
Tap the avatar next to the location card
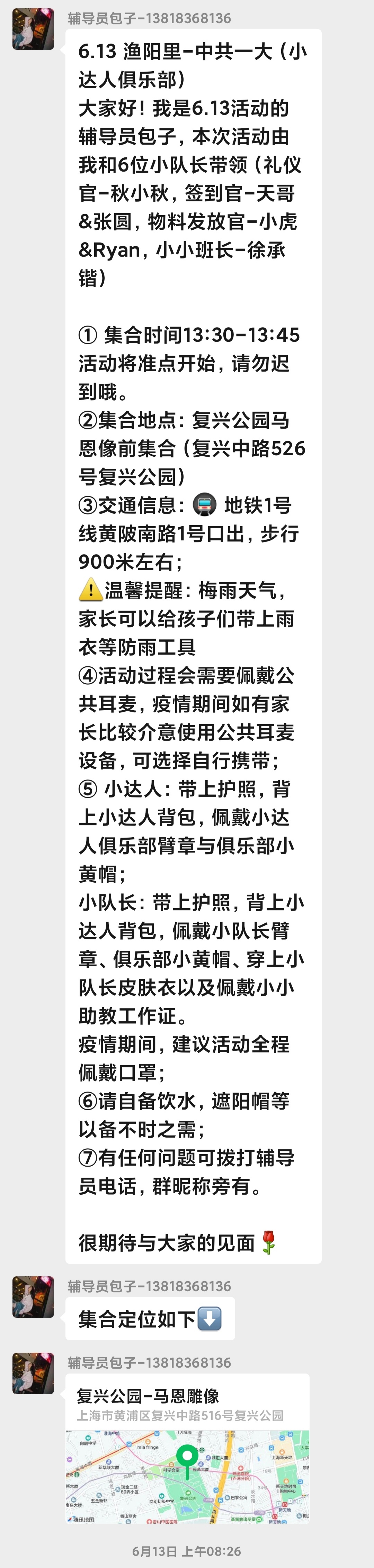33,1373
